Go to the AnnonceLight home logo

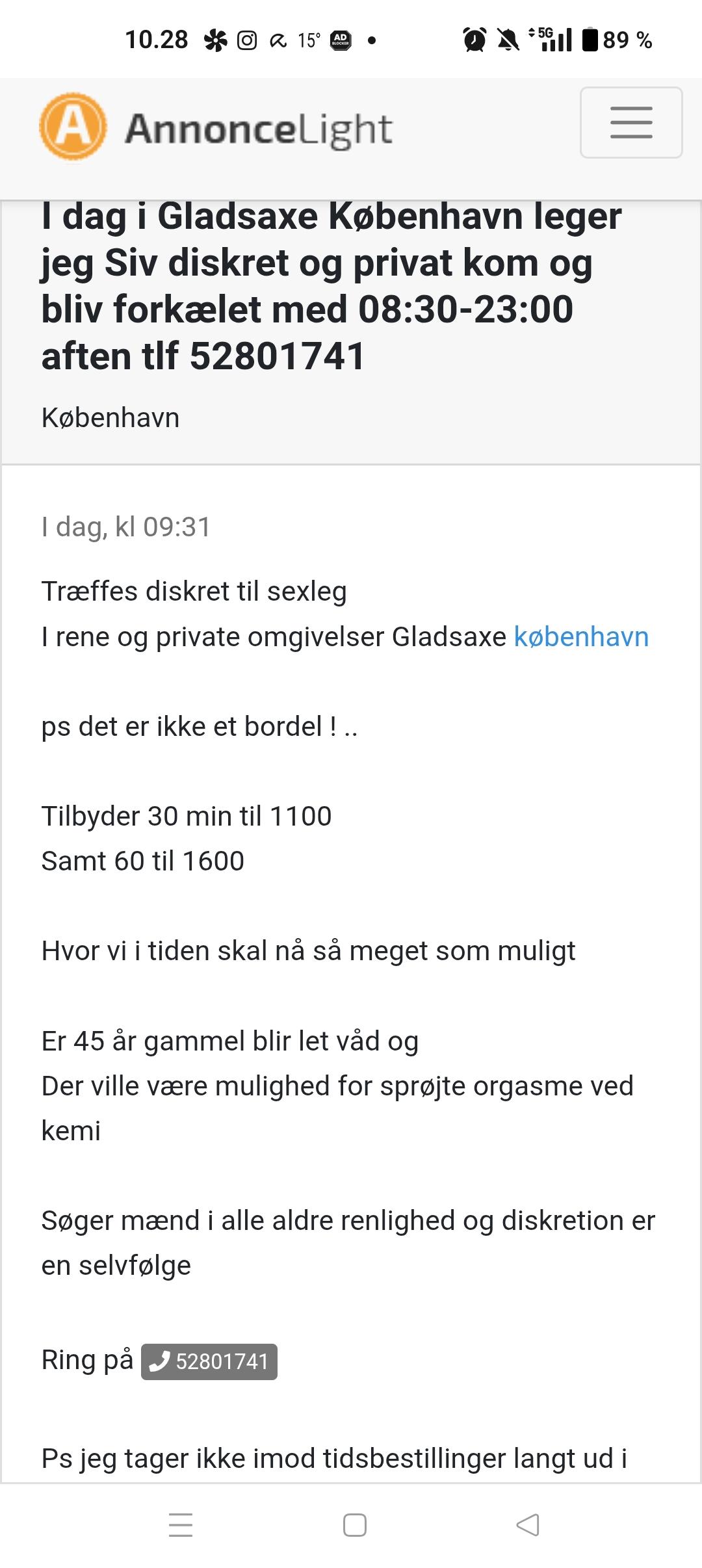click(x=216, y=127)
